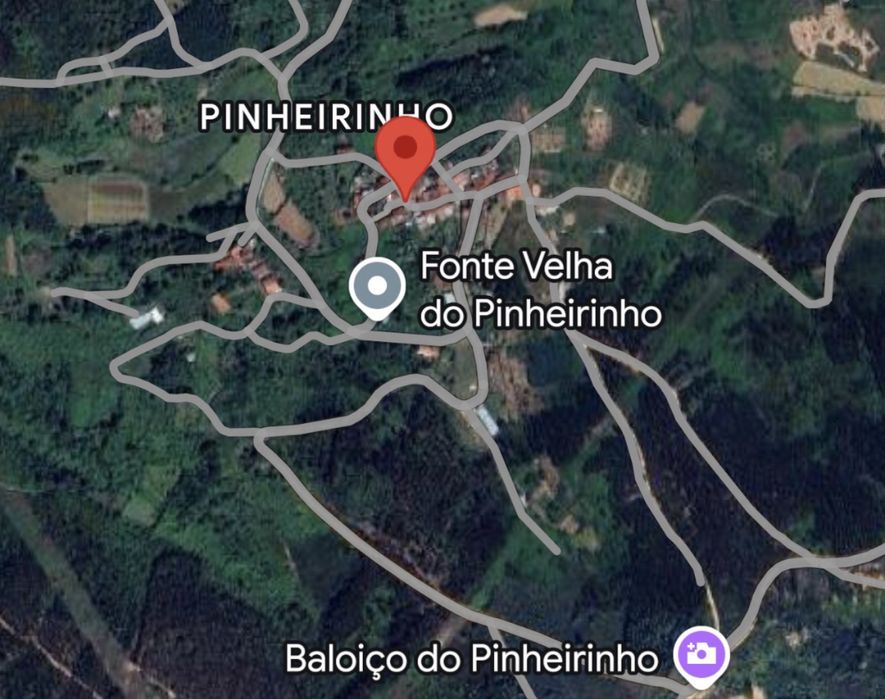
Task: Select the Baloiço do Pinheirinho photo spot
Action: 703,654
